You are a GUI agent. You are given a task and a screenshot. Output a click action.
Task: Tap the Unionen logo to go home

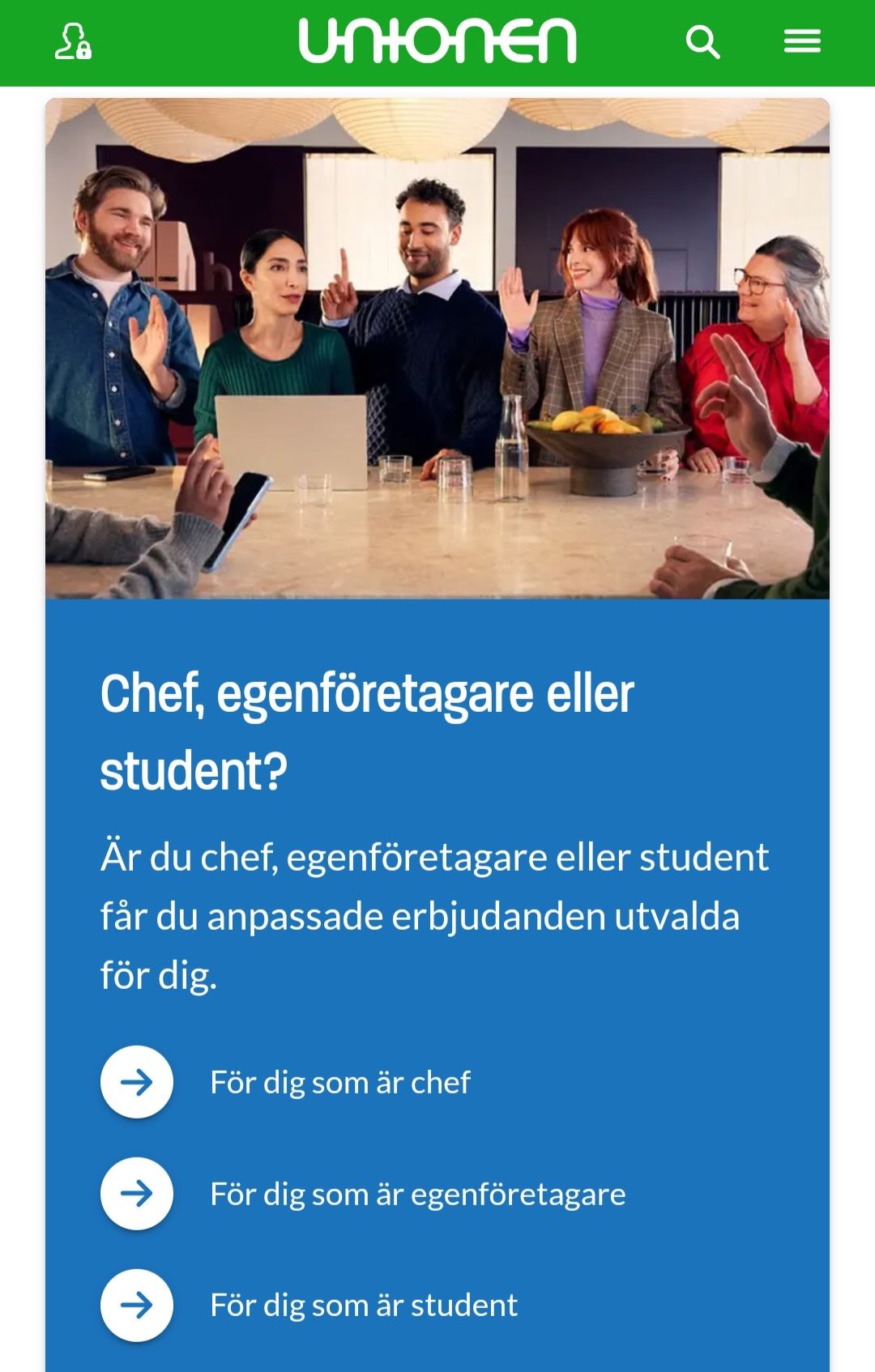tap(437, 41)
